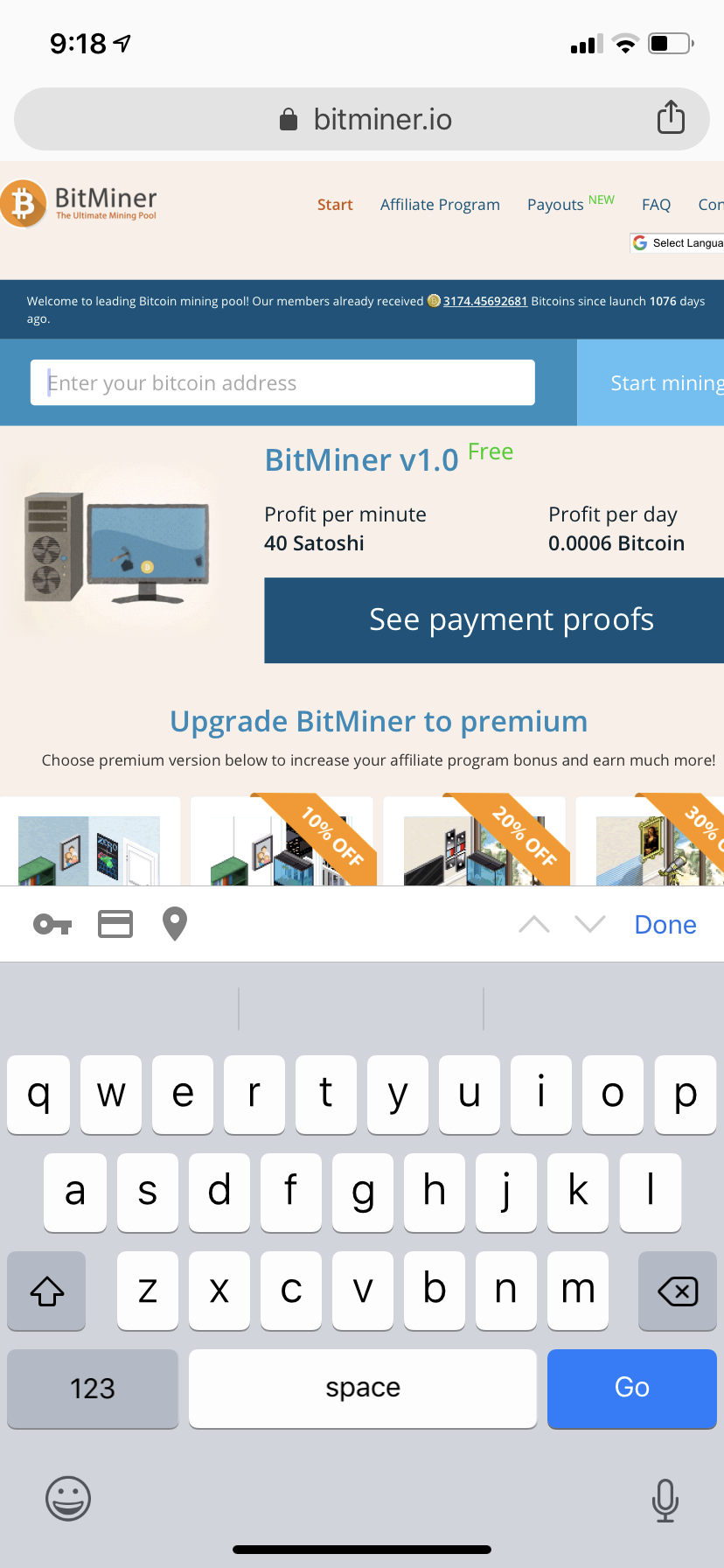Open saved addresses pin icon
The image size is (724, 1568).
[x=175, y=924]
